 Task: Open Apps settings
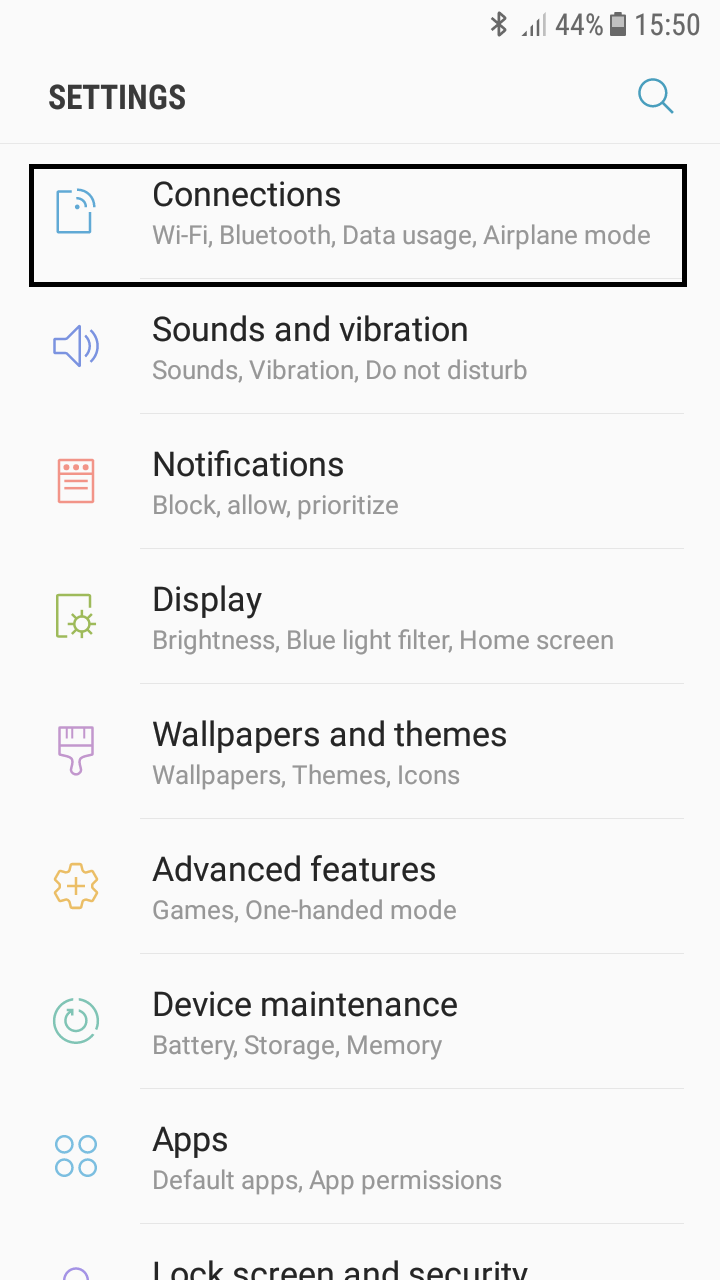360,1157
